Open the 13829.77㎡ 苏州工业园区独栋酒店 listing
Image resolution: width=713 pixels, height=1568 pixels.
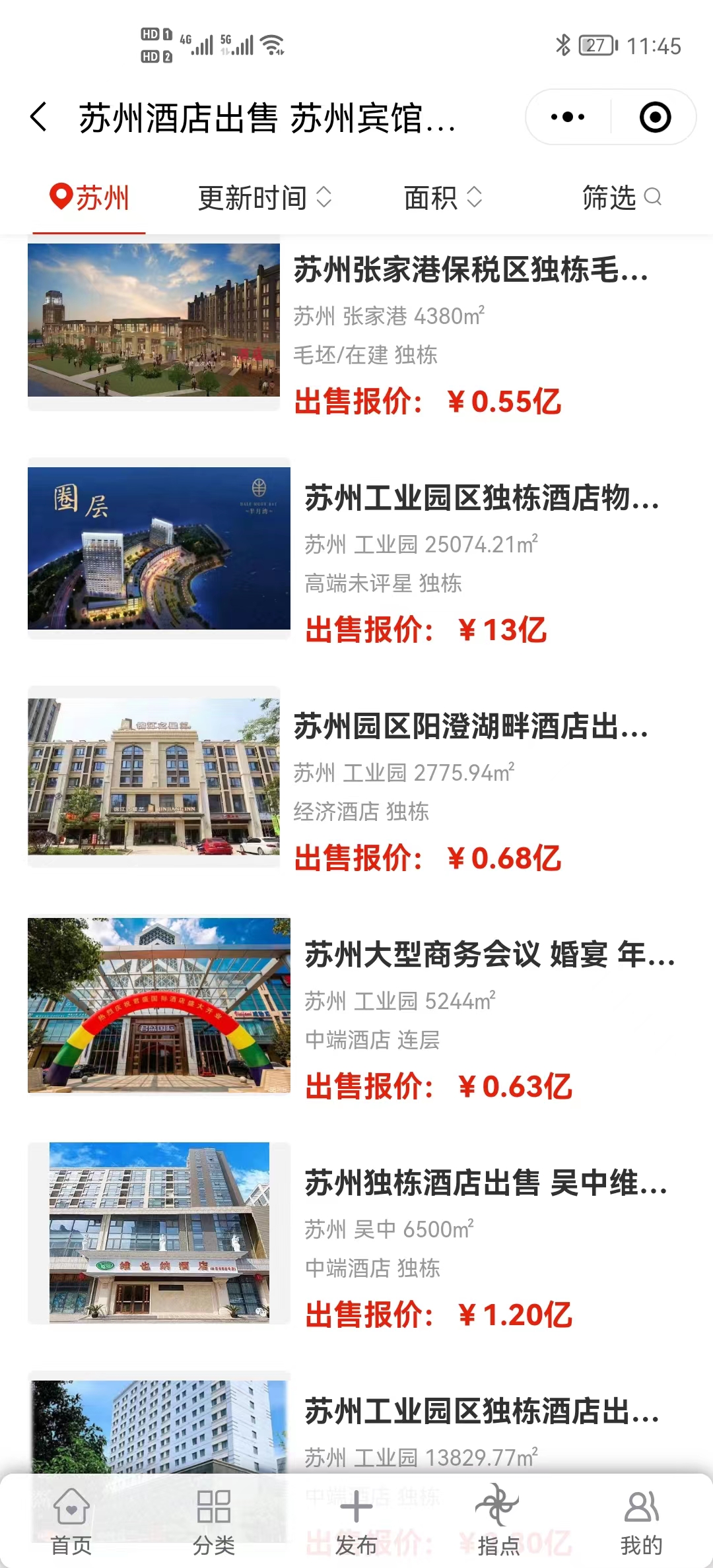click(x=481, y=1412)
